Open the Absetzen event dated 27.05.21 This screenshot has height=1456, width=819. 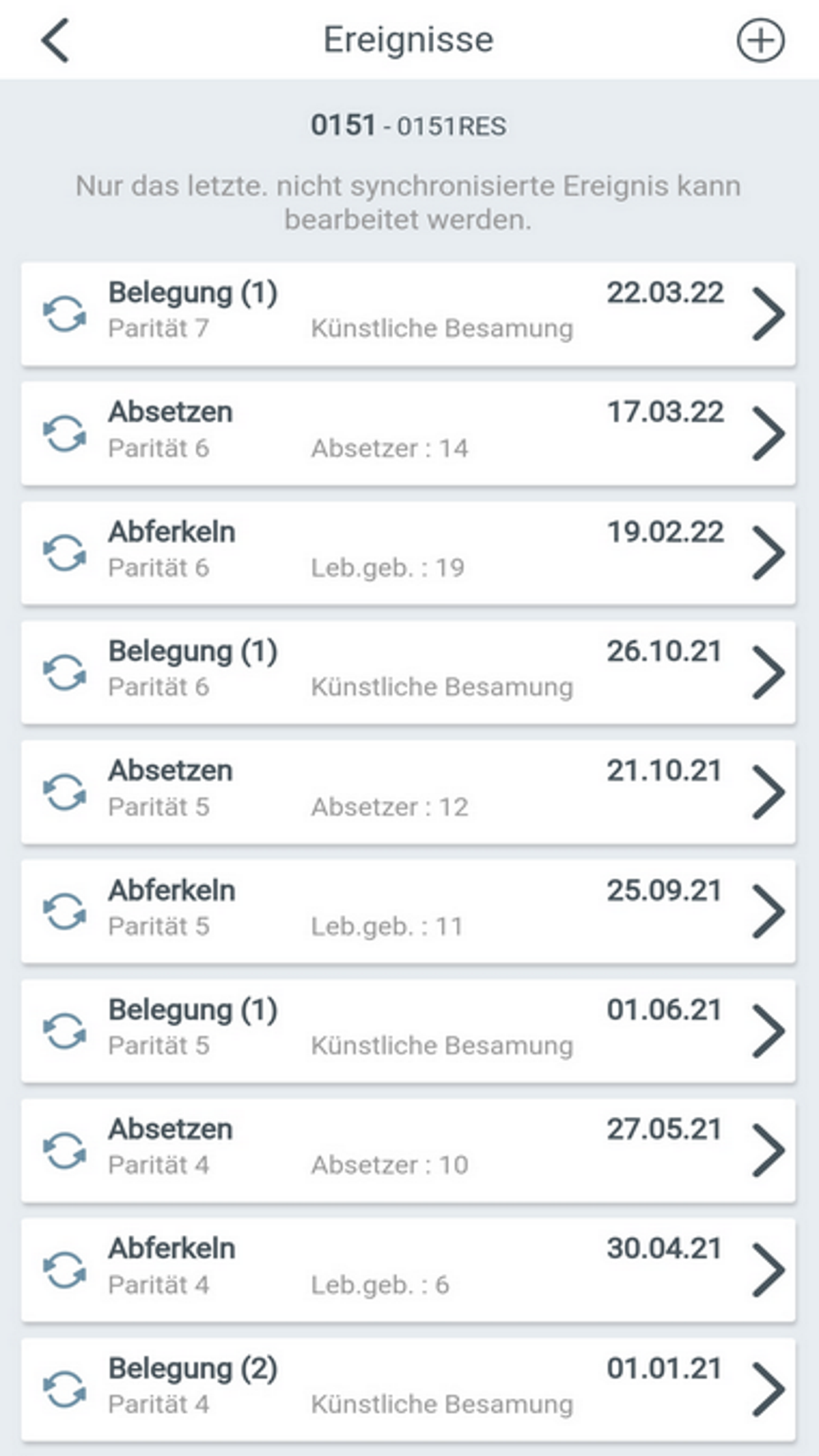coord(408,1151)
